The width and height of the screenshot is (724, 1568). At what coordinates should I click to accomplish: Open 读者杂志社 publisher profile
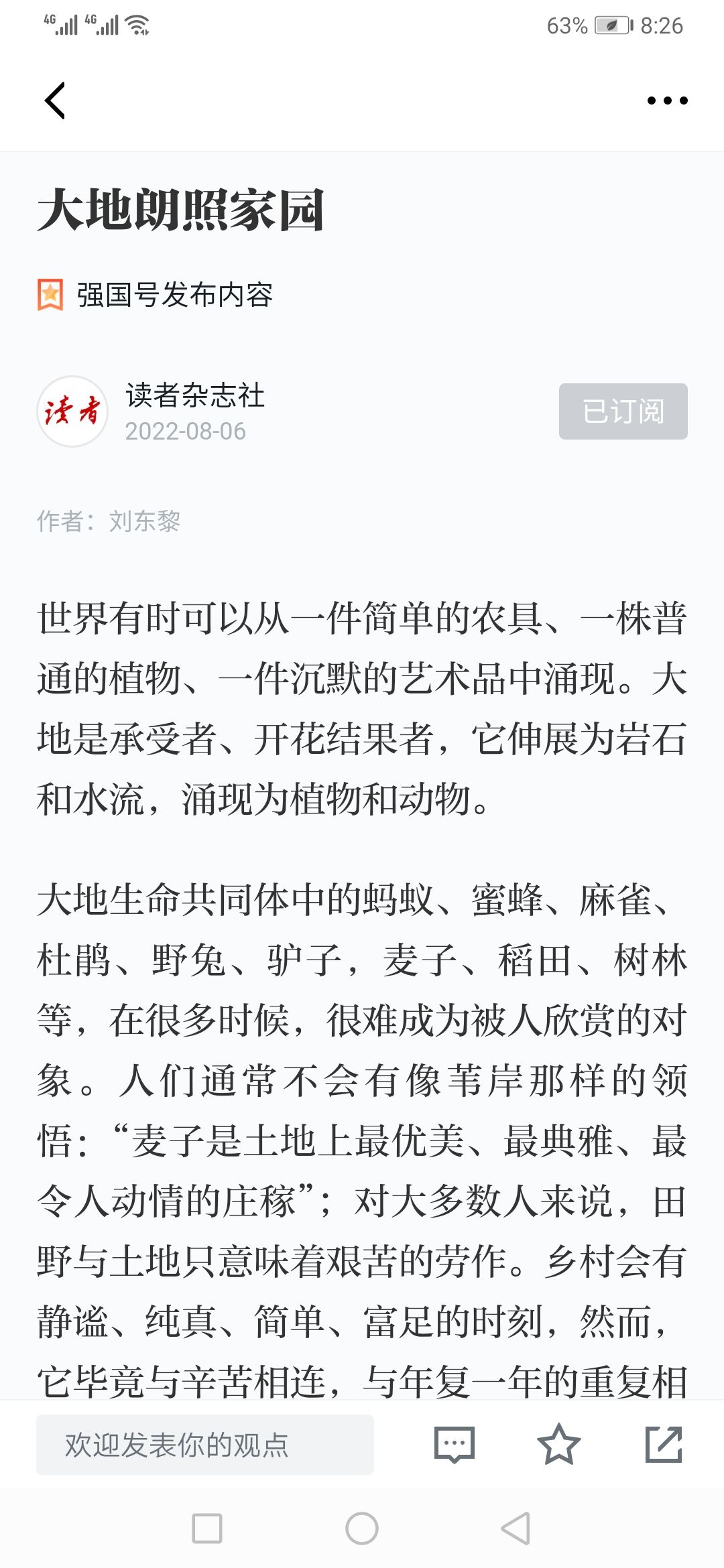195,395
